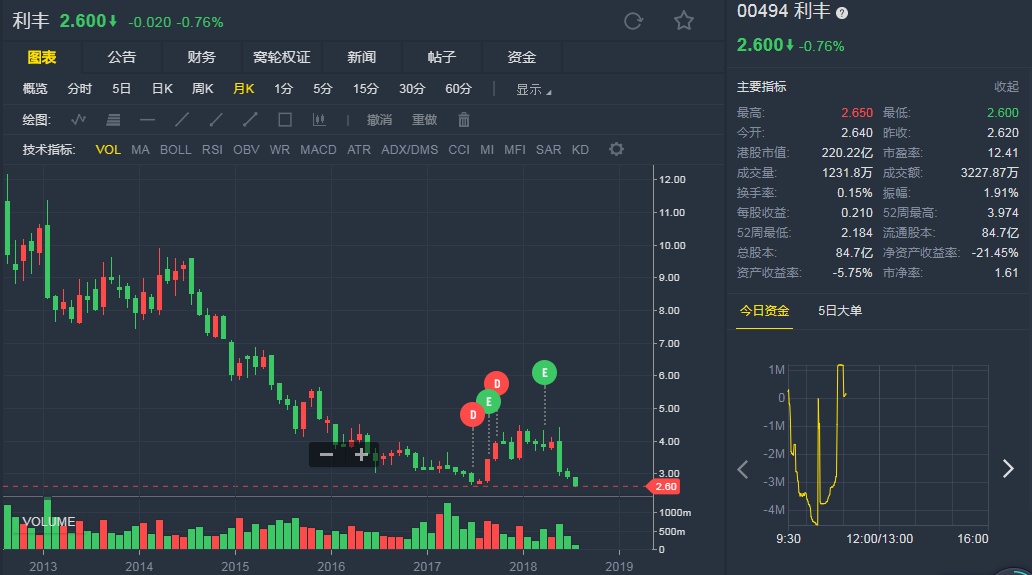Enable the BOLL indicator

(x=176, y=150)
